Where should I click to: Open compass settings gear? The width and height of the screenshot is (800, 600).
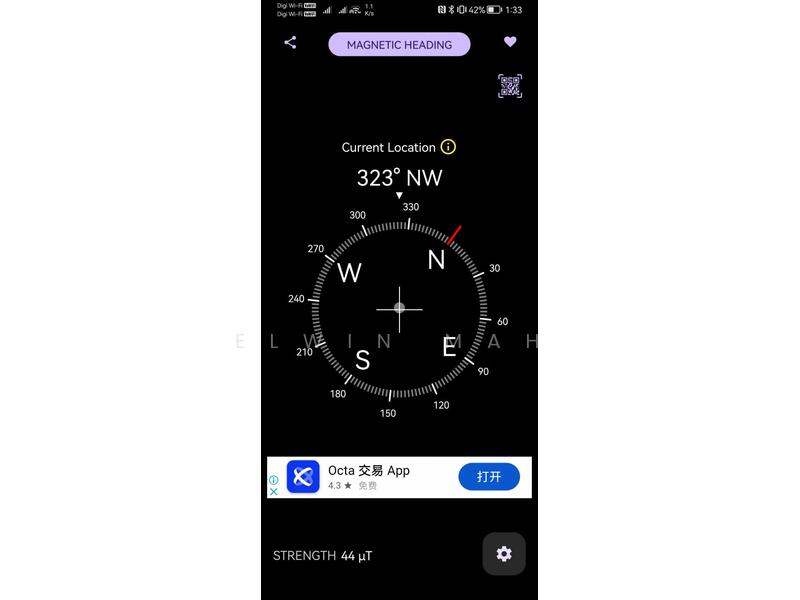coord(504,554)
